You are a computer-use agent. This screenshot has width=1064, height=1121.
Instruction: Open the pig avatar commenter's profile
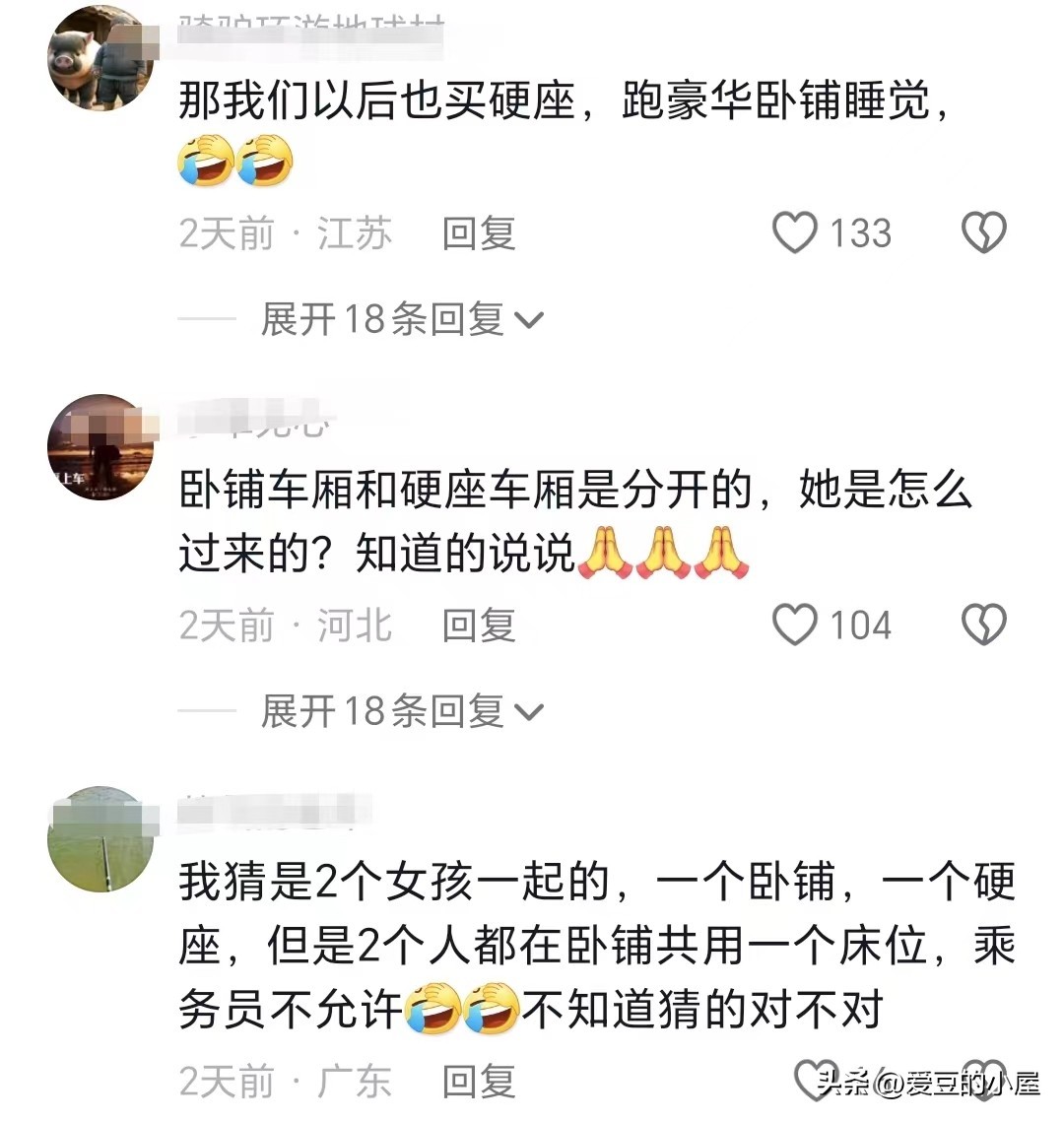100,57
